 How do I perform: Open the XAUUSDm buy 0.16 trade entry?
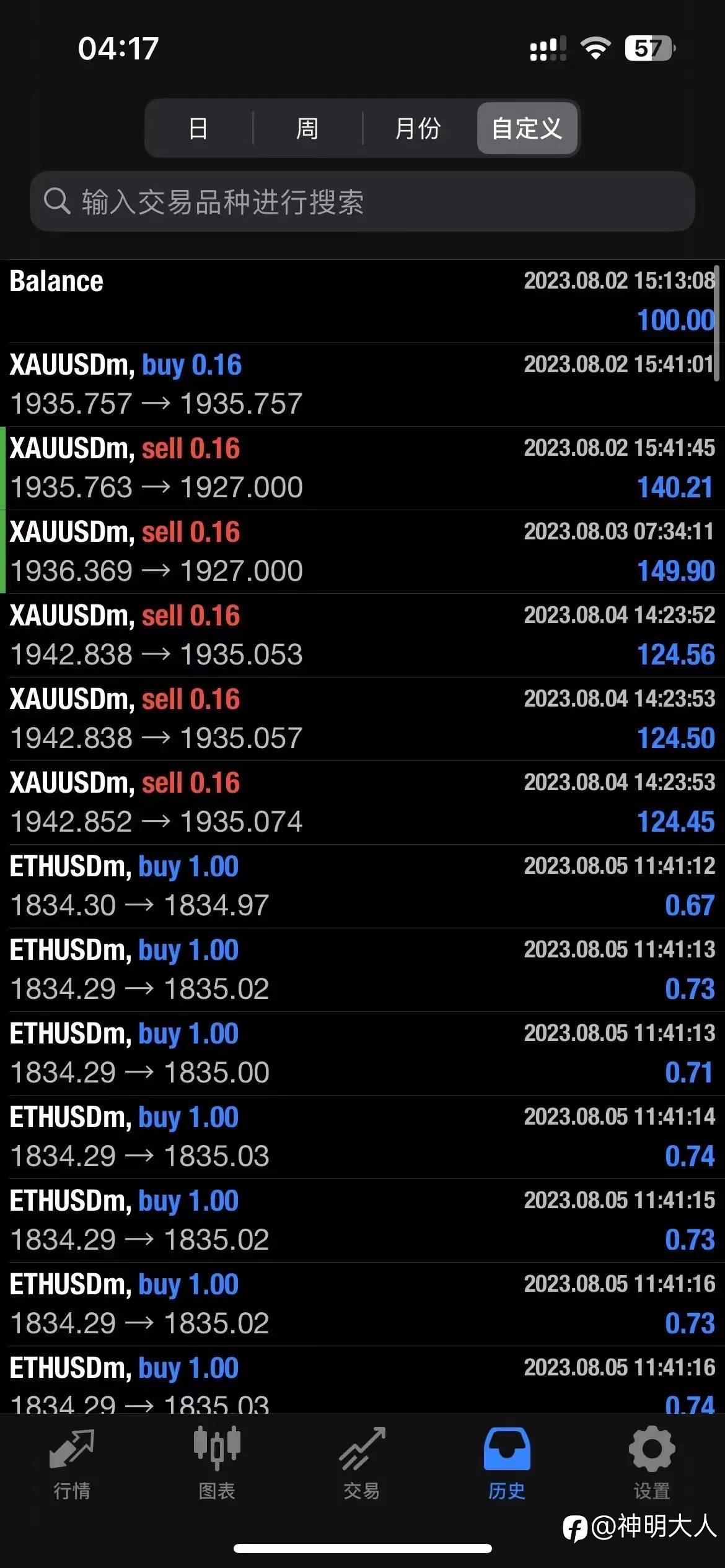point(362,385)
